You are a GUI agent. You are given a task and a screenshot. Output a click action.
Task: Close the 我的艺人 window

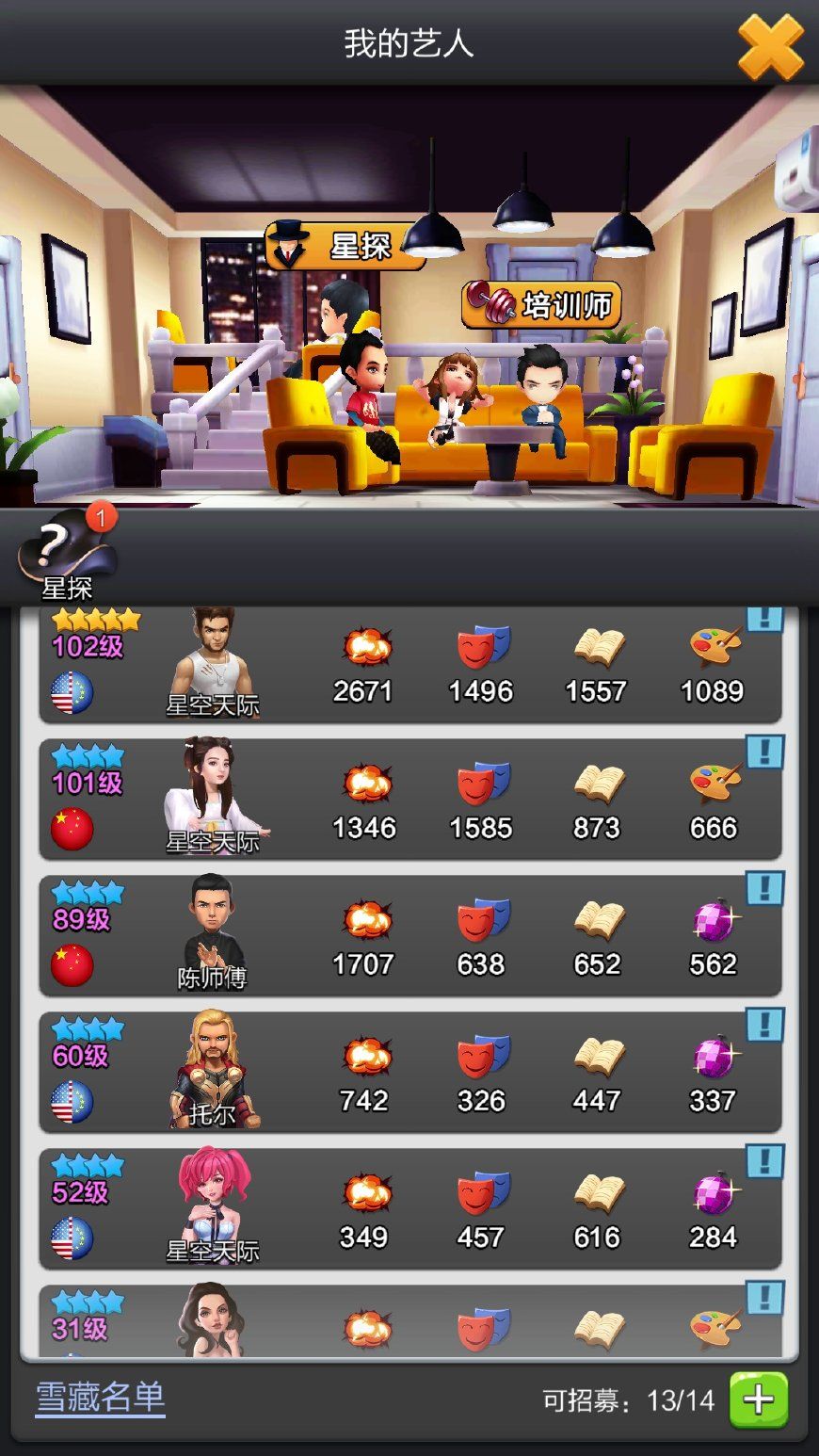pos(770,45)
